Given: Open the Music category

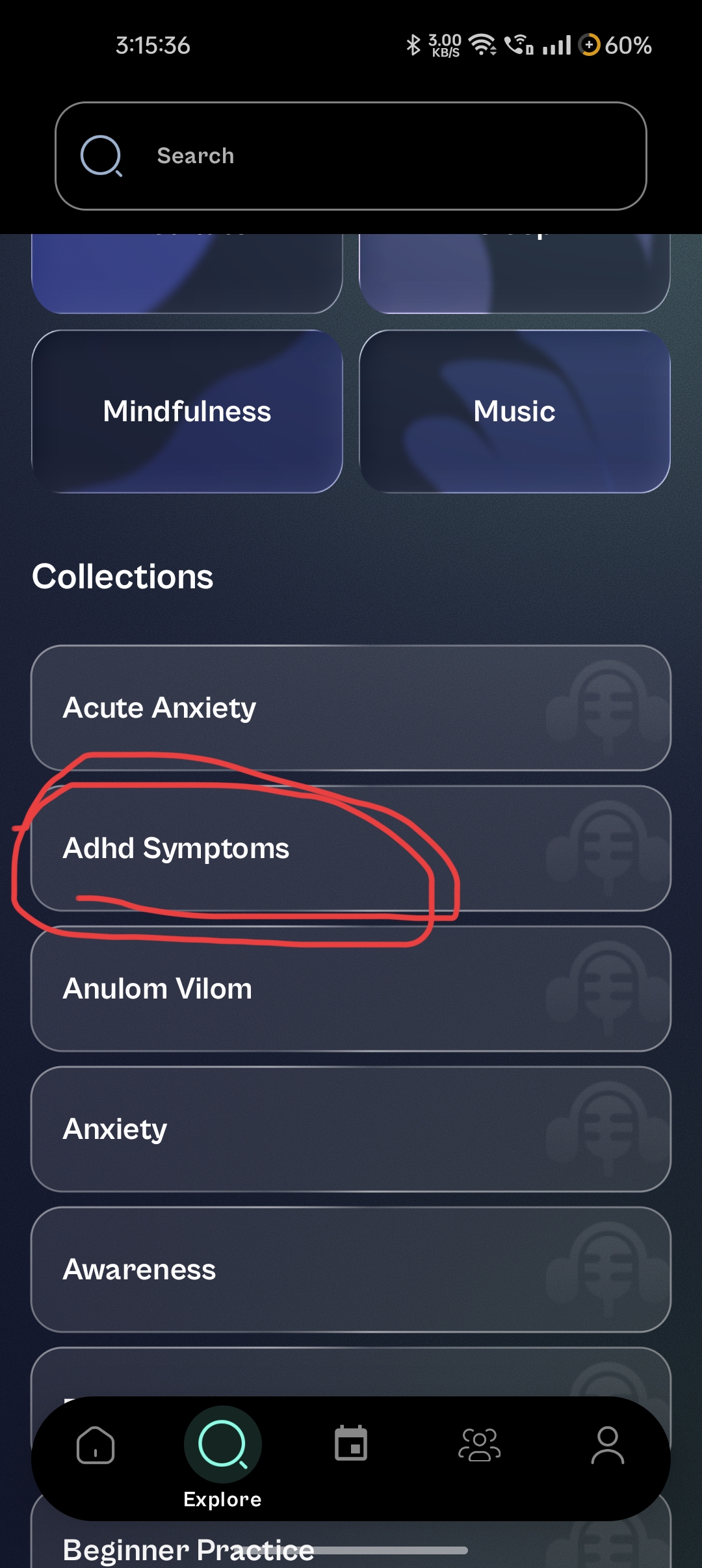Looking at the screenshot, I should coord(514,412).
